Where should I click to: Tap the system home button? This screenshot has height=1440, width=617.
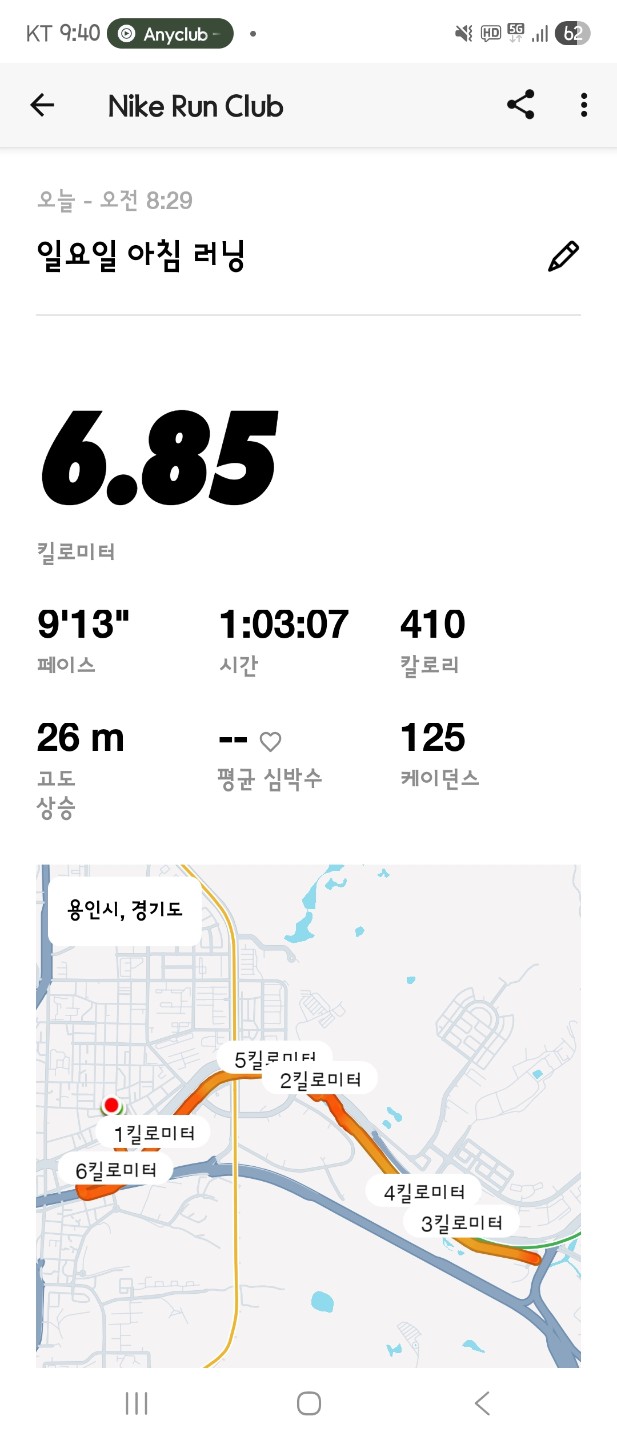(x=309, y=1403)
